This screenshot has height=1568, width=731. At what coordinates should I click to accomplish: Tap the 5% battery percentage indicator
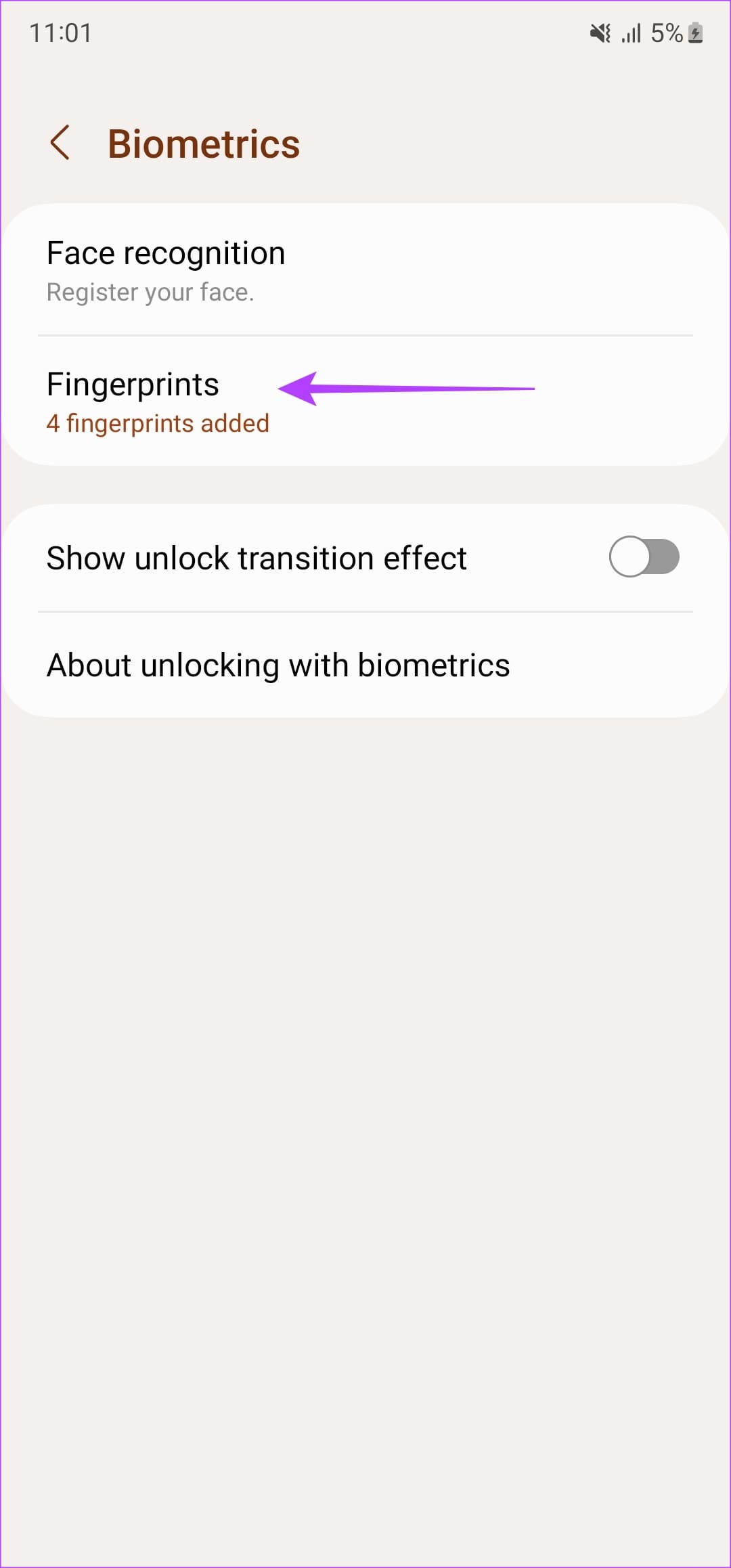point(666,32)
